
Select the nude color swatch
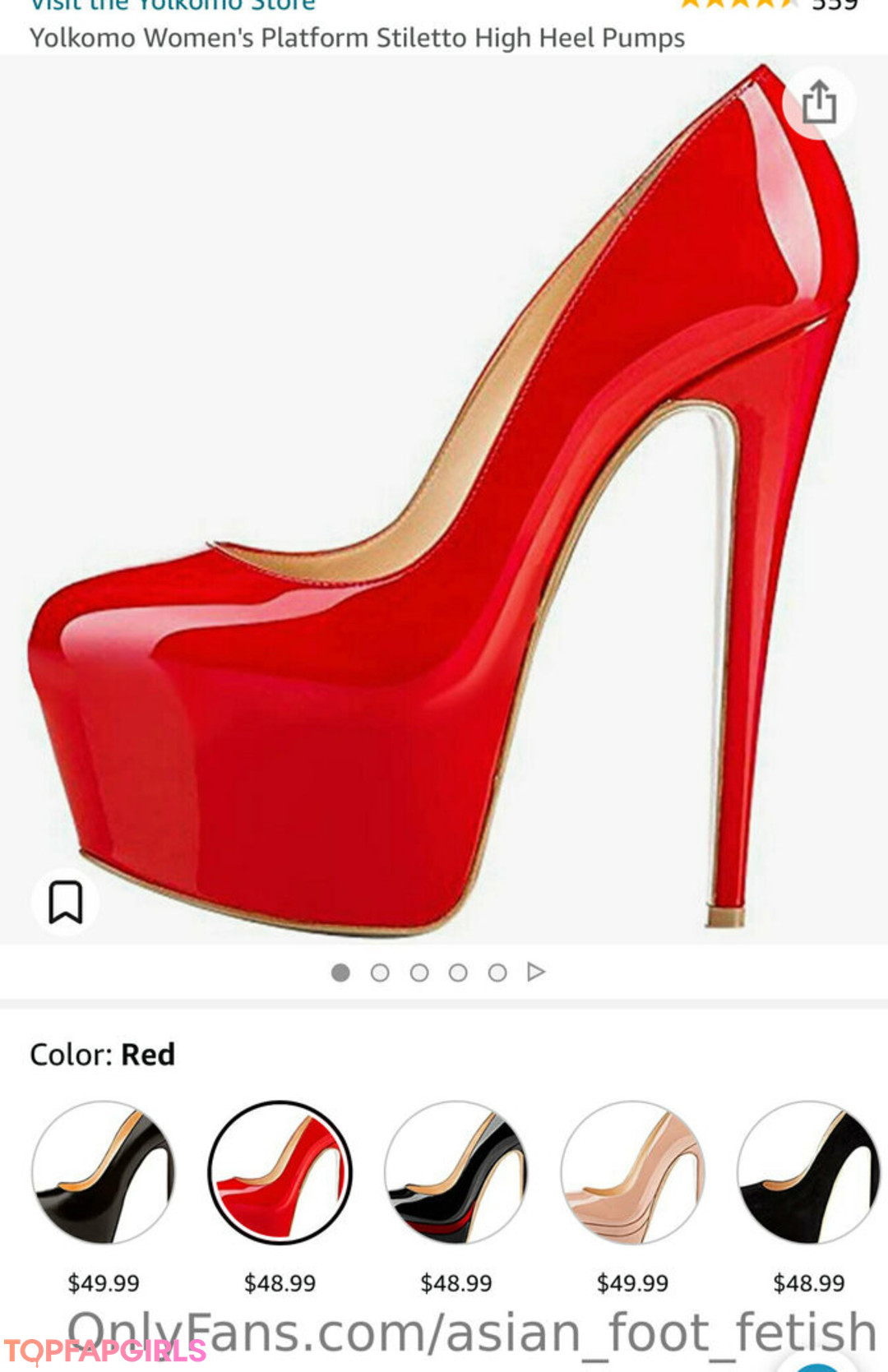click(x=632, y=1172)
